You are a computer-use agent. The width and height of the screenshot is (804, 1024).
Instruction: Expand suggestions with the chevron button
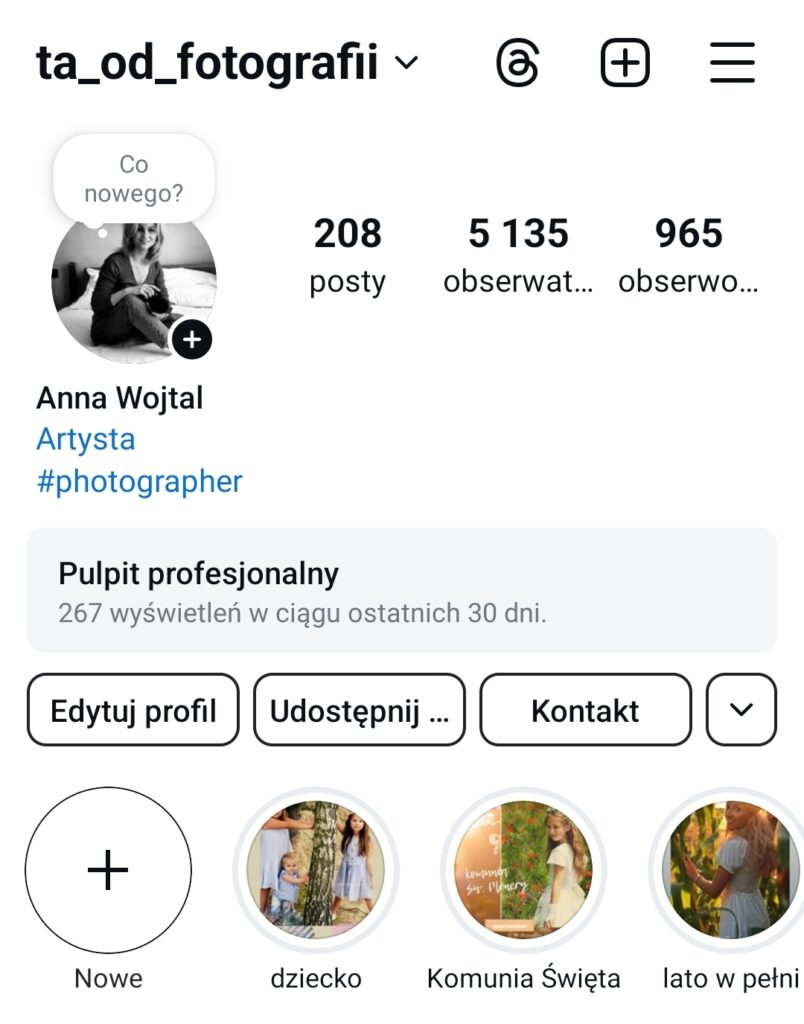pyautogui.click(x=741, y=710)
